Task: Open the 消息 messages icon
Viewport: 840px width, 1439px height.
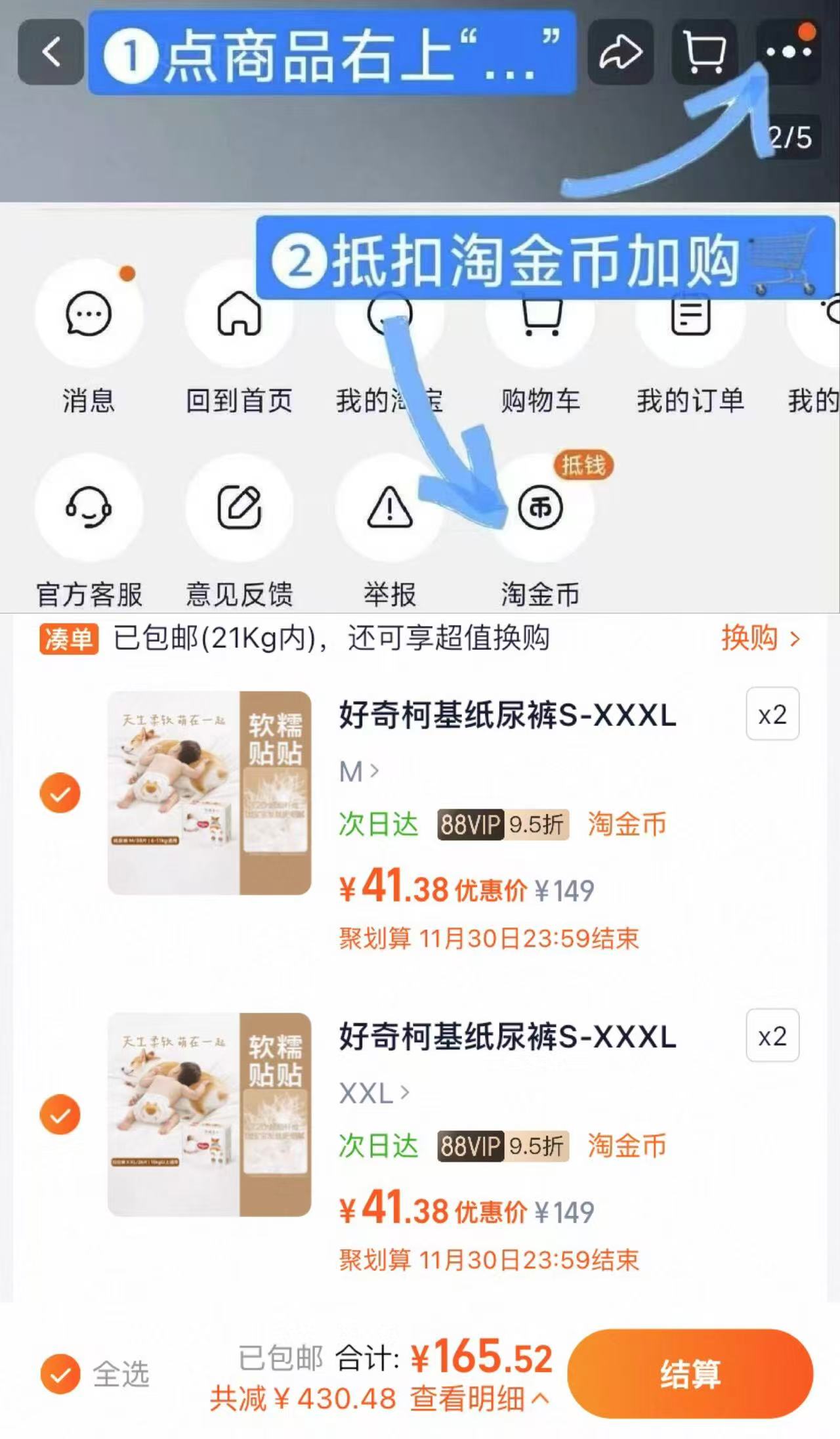Action: pyautogui.click(x=90, y=315)
